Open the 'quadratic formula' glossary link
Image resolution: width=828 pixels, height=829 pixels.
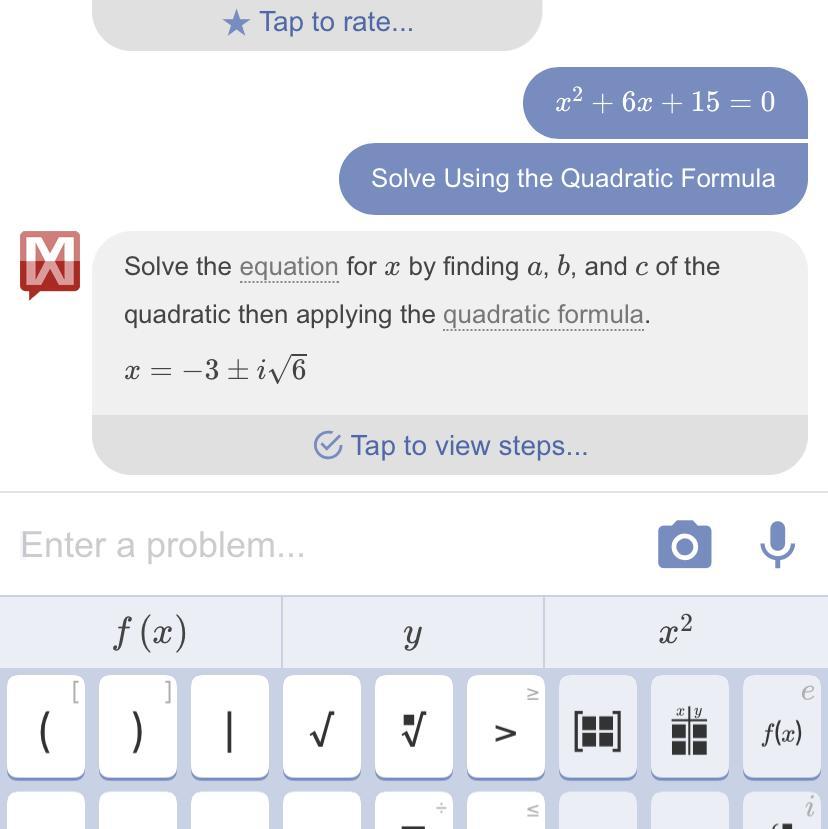[x=543, y=315]
